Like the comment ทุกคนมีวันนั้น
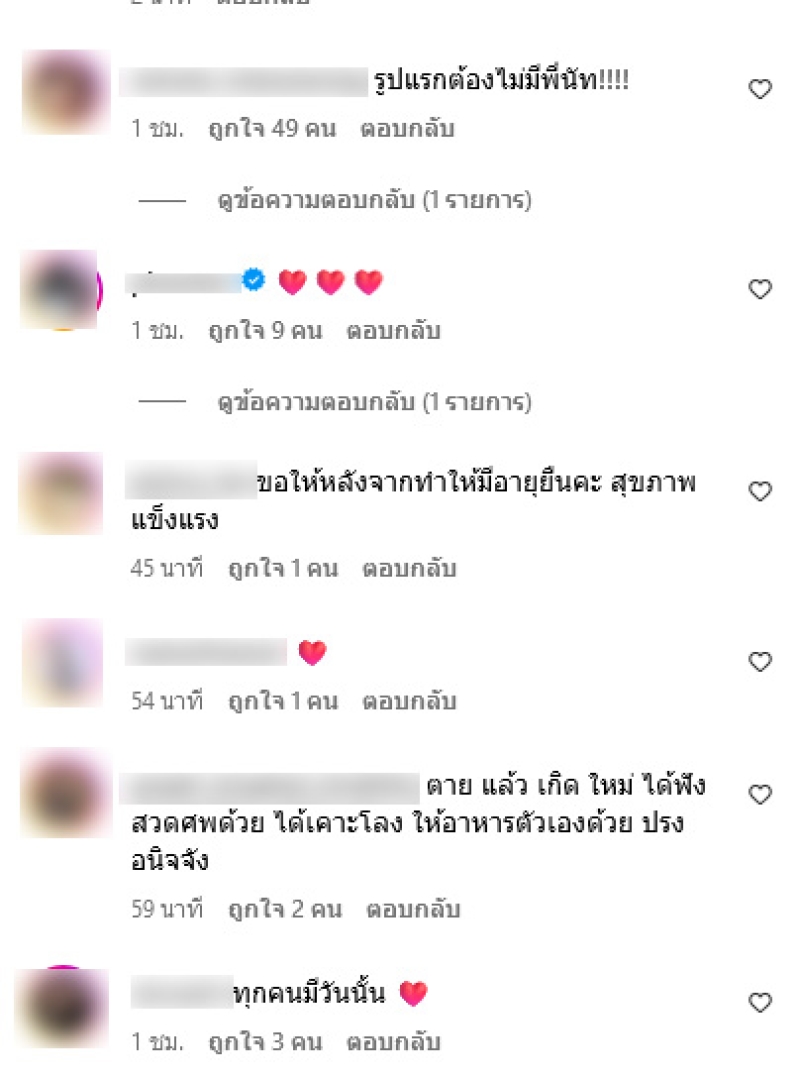This screenshot has width=800, height=1078. (x=760, y=1002)
